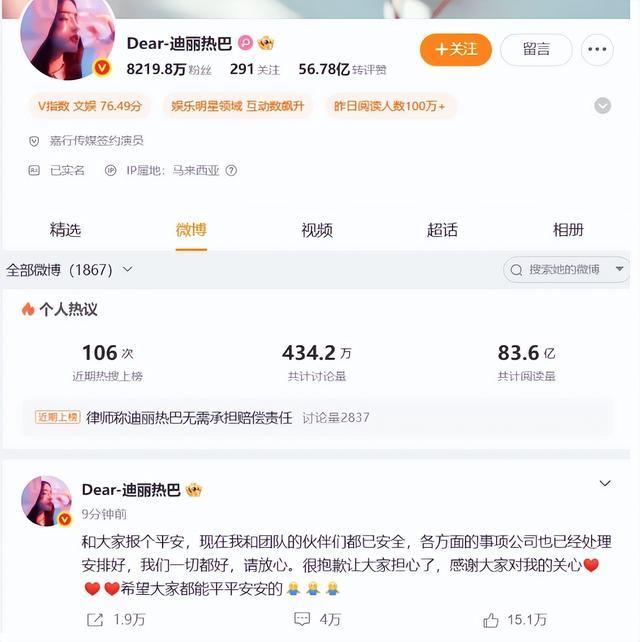Open the 超话 tab
This screenshot has height=642, width=640.
pos(442,230)
